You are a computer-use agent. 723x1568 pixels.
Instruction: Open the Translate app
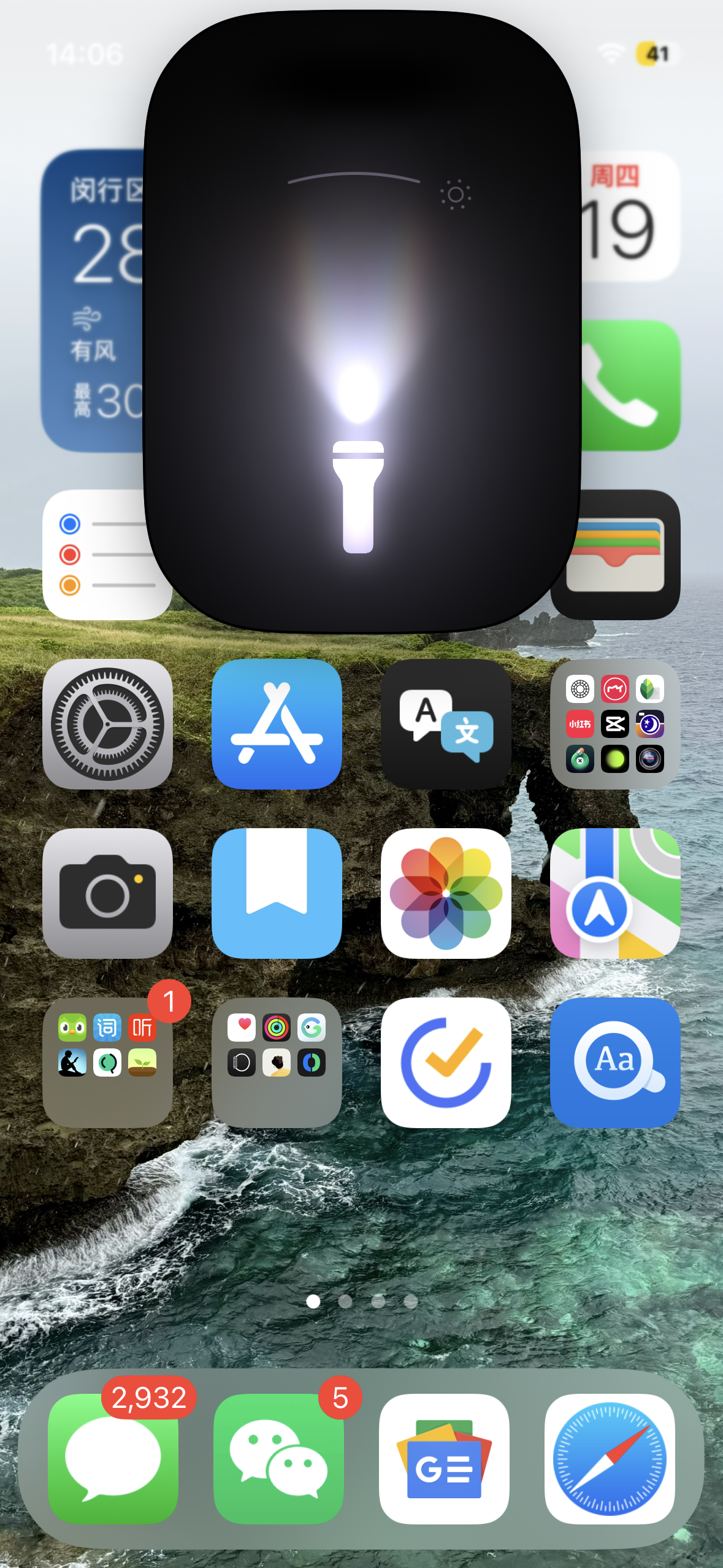point(446,724)
